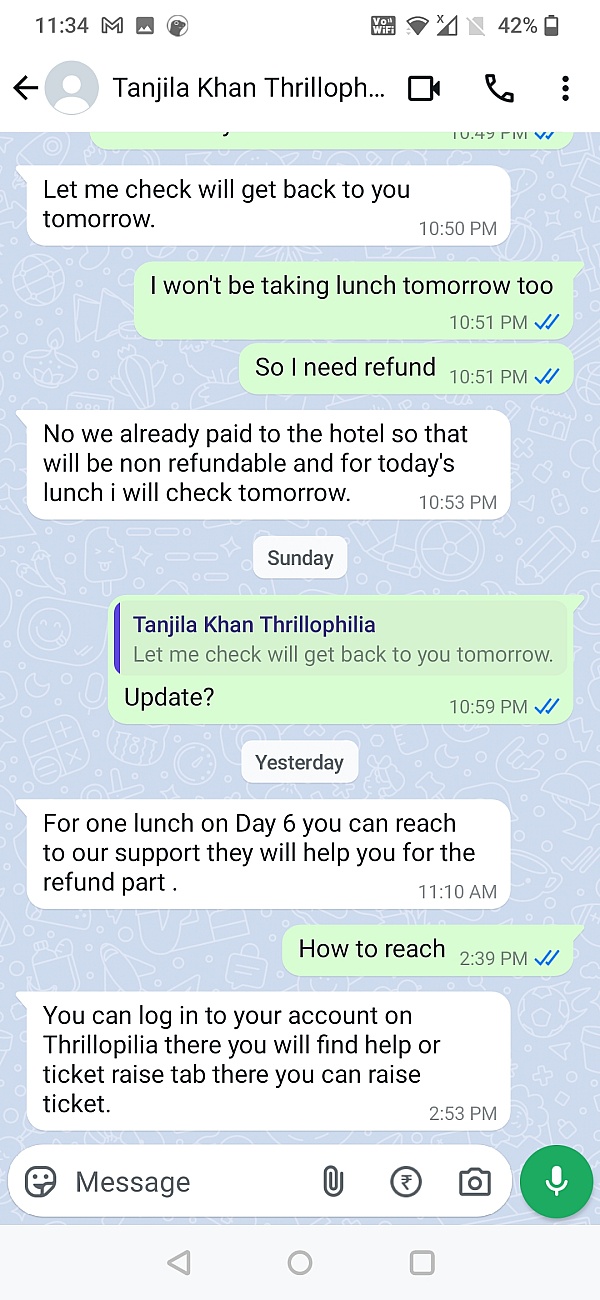Start a video call with Tanjila

point(425,88)
